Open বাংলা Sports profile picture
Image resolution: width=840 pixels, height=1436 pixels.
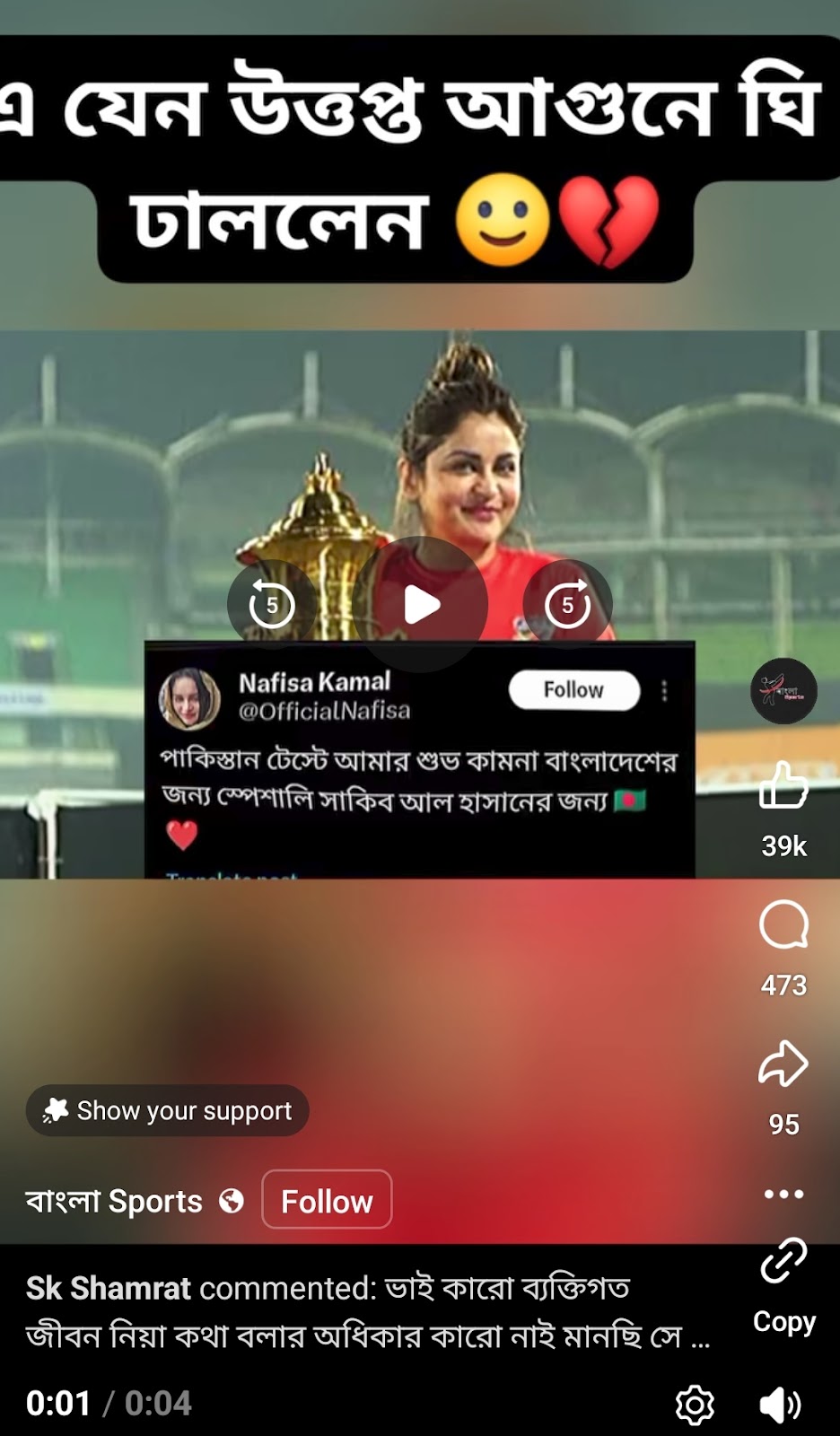pyautogui.click(x=783, y=691)
